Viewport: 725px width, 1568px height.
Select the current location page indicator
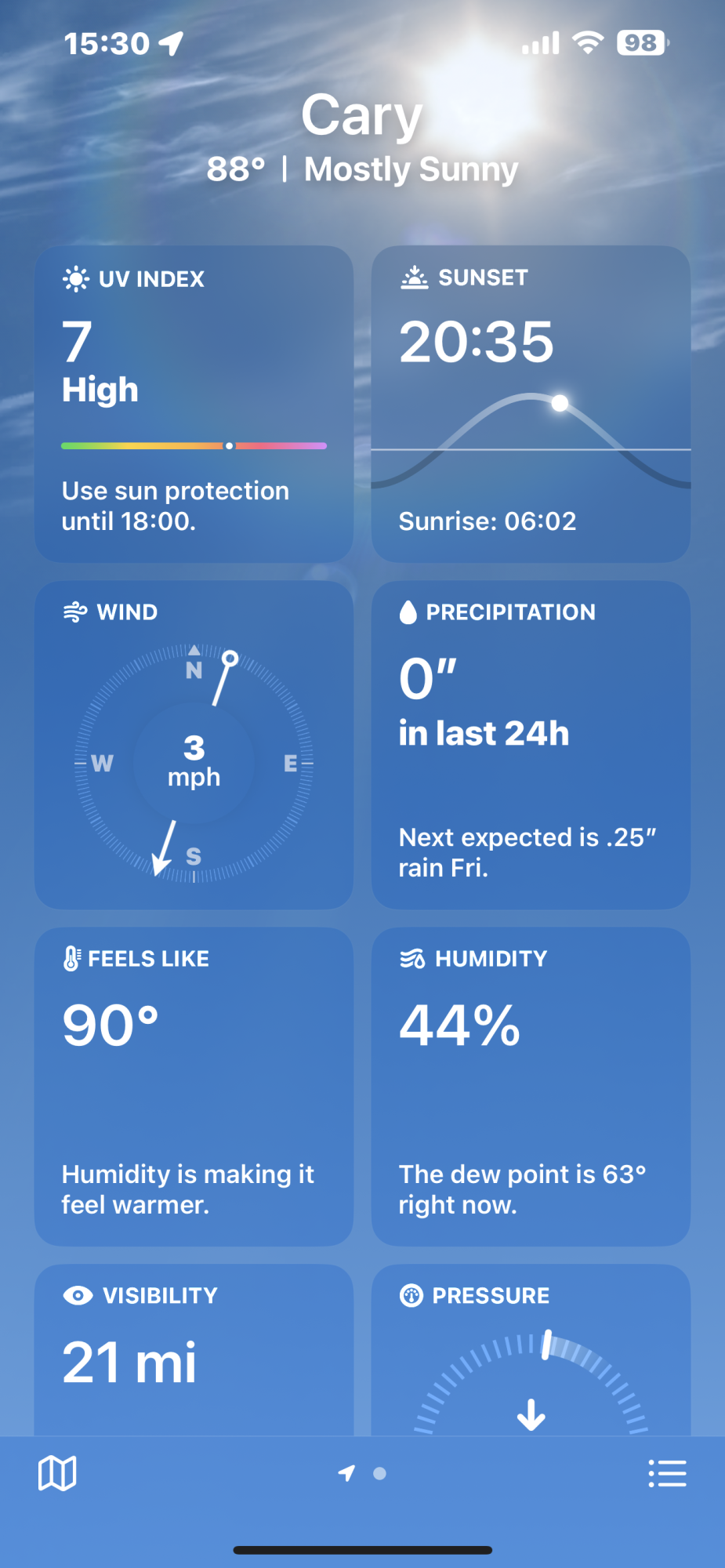point(346,1473)
